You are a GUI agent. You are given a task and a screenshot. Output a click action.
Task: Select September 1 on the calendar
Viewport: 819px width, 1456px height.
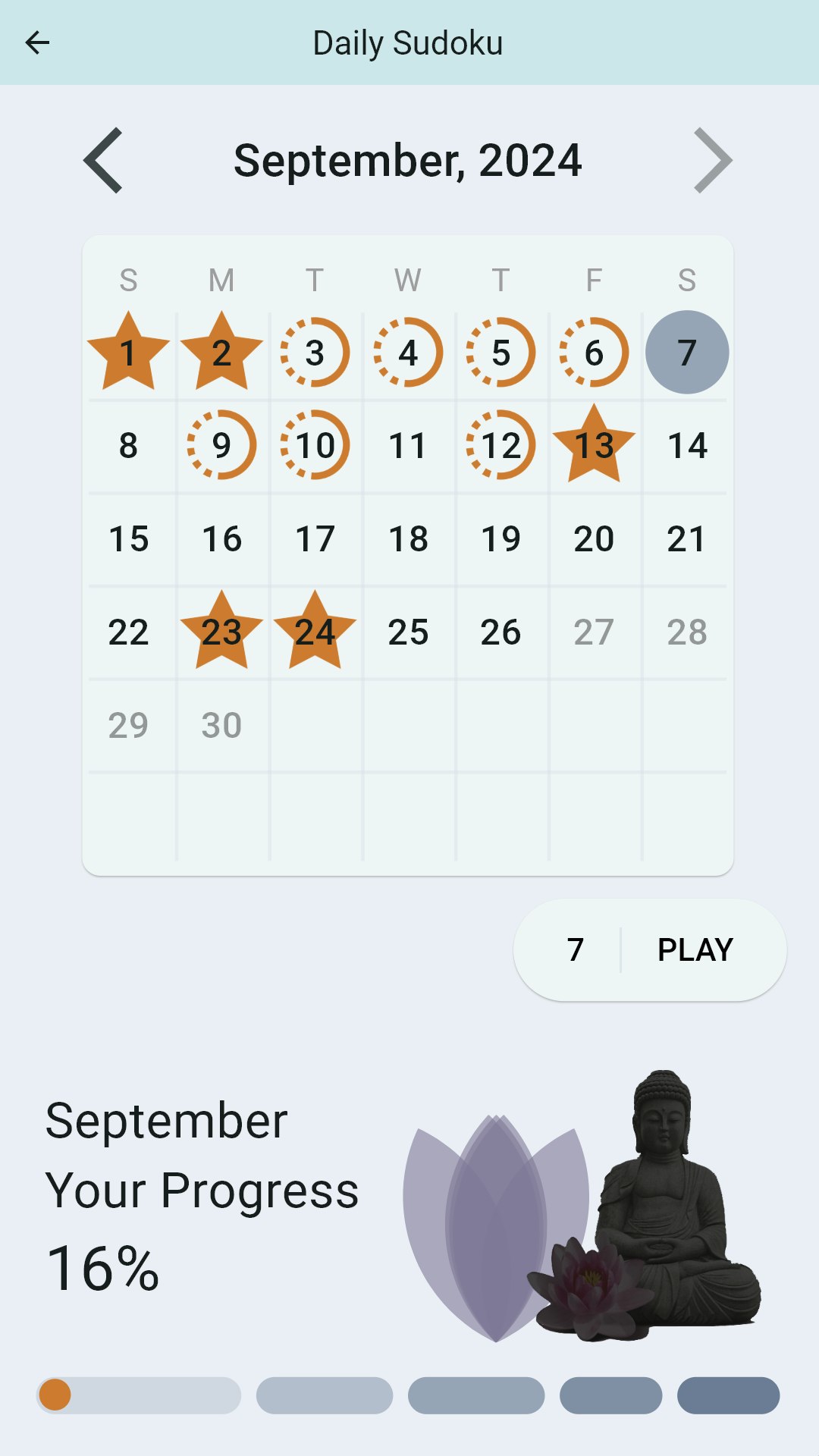[x=128, y=353]
